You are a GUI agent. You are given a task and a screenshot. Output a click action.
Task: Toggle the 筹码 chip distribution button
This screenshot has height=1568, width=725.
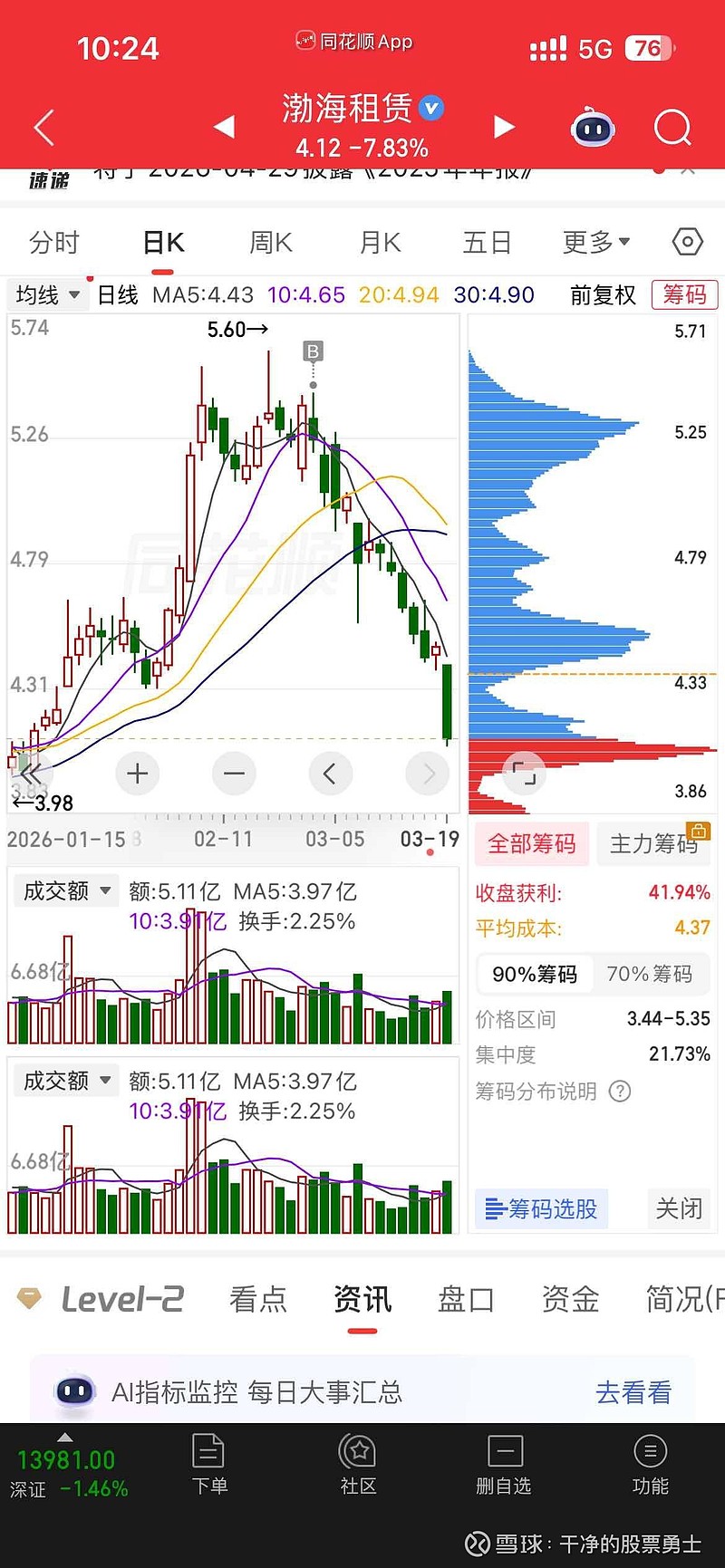coord(684,295)
